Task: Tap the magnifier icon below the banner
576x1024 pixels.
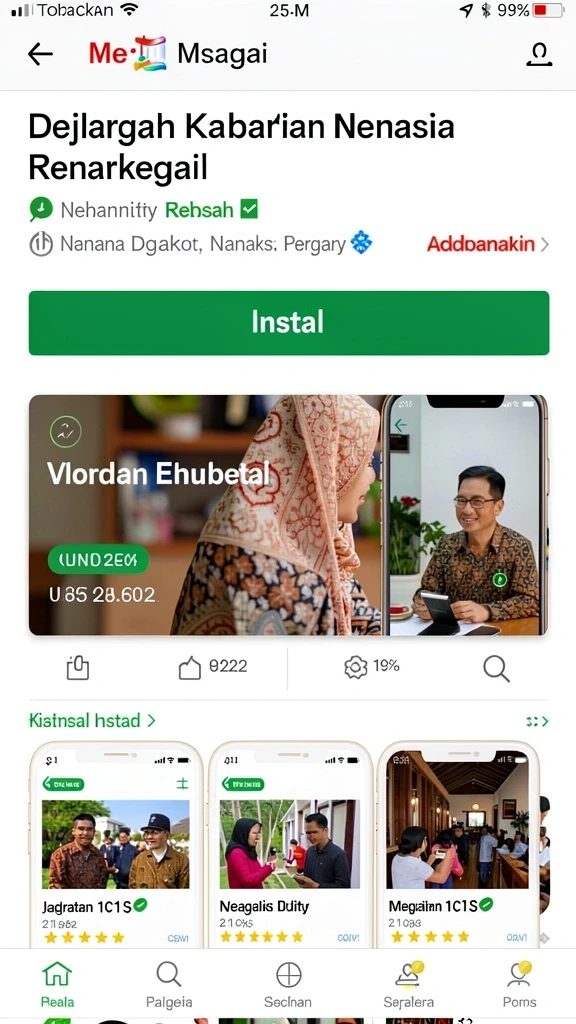Action: (x=496, y=669)
